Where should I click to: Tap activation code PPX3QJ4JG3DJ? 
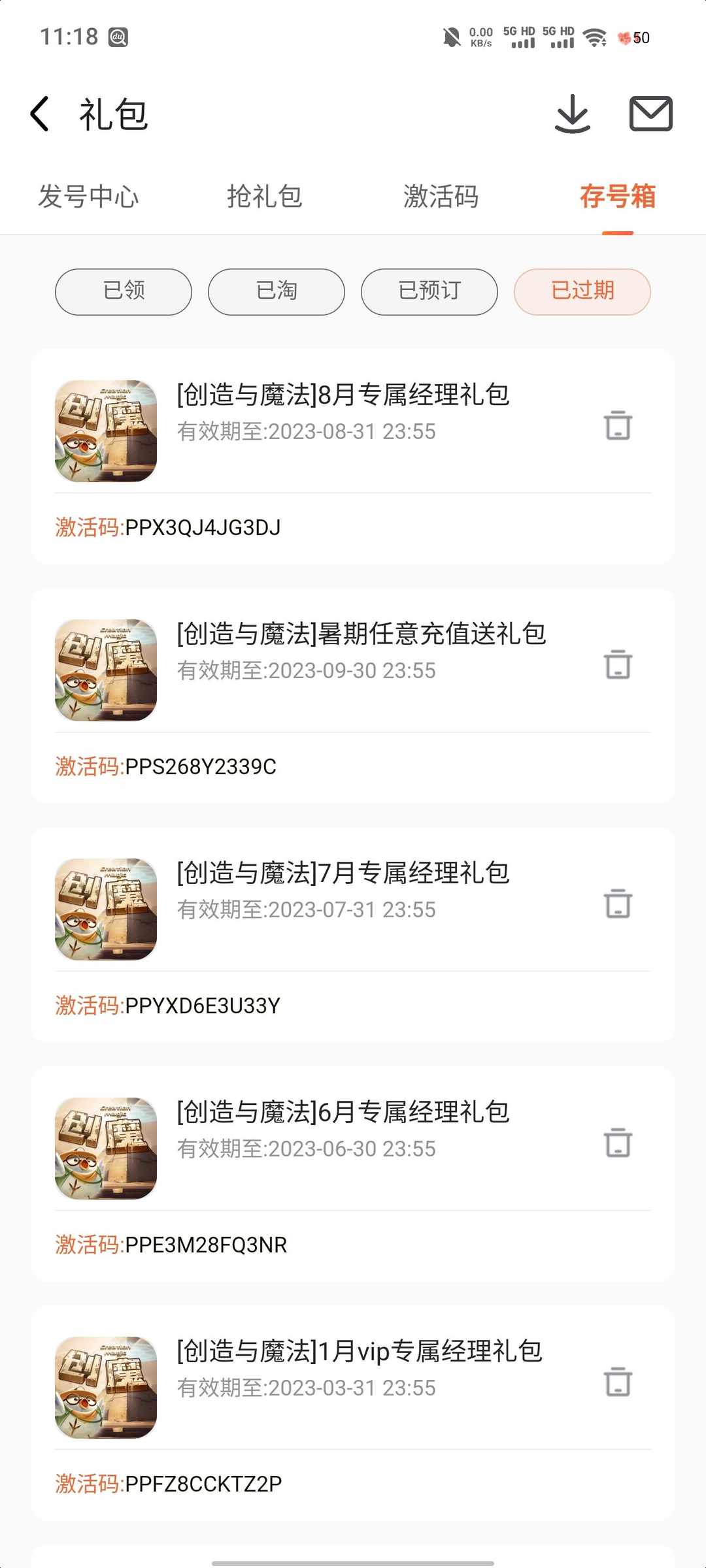pos(203,527)
